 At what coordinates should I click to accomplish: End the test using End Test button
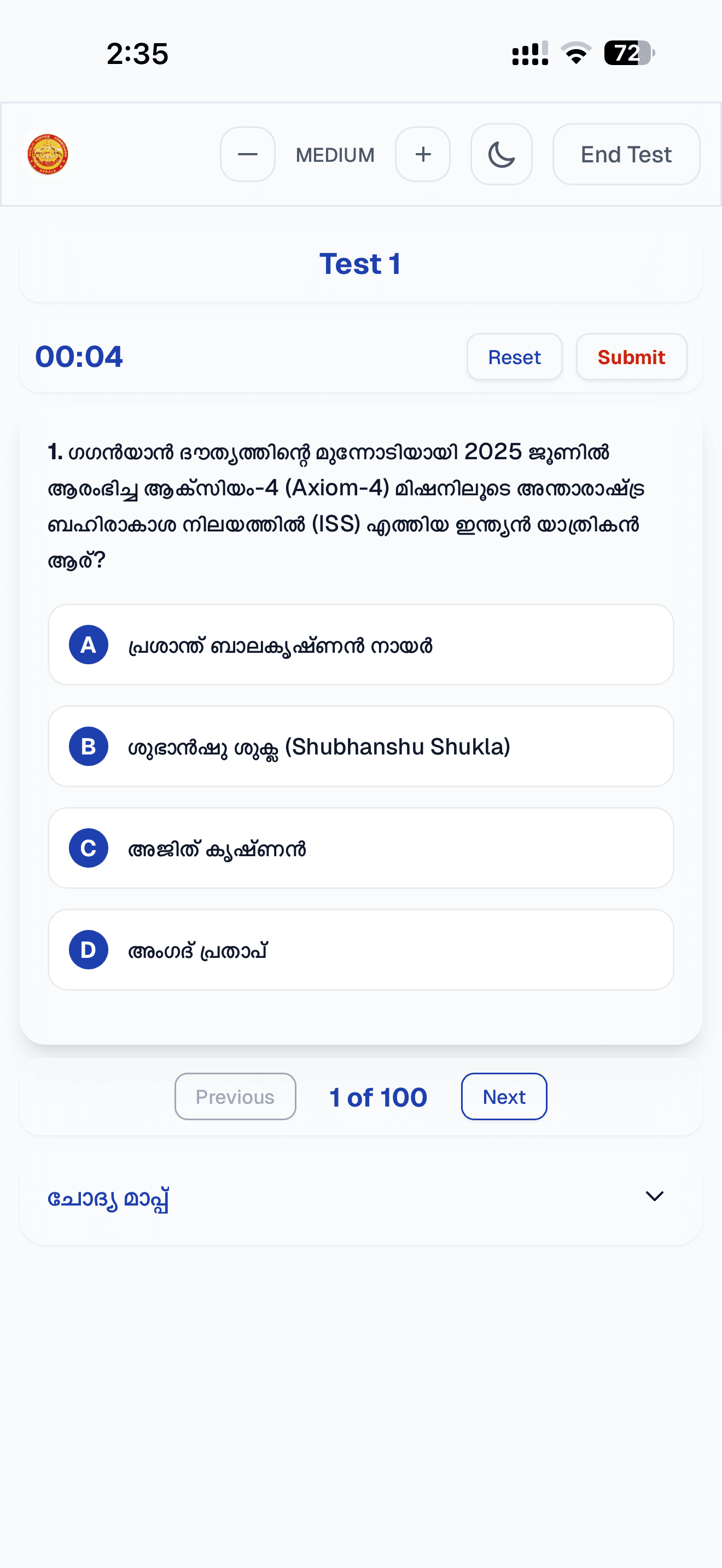626,154
